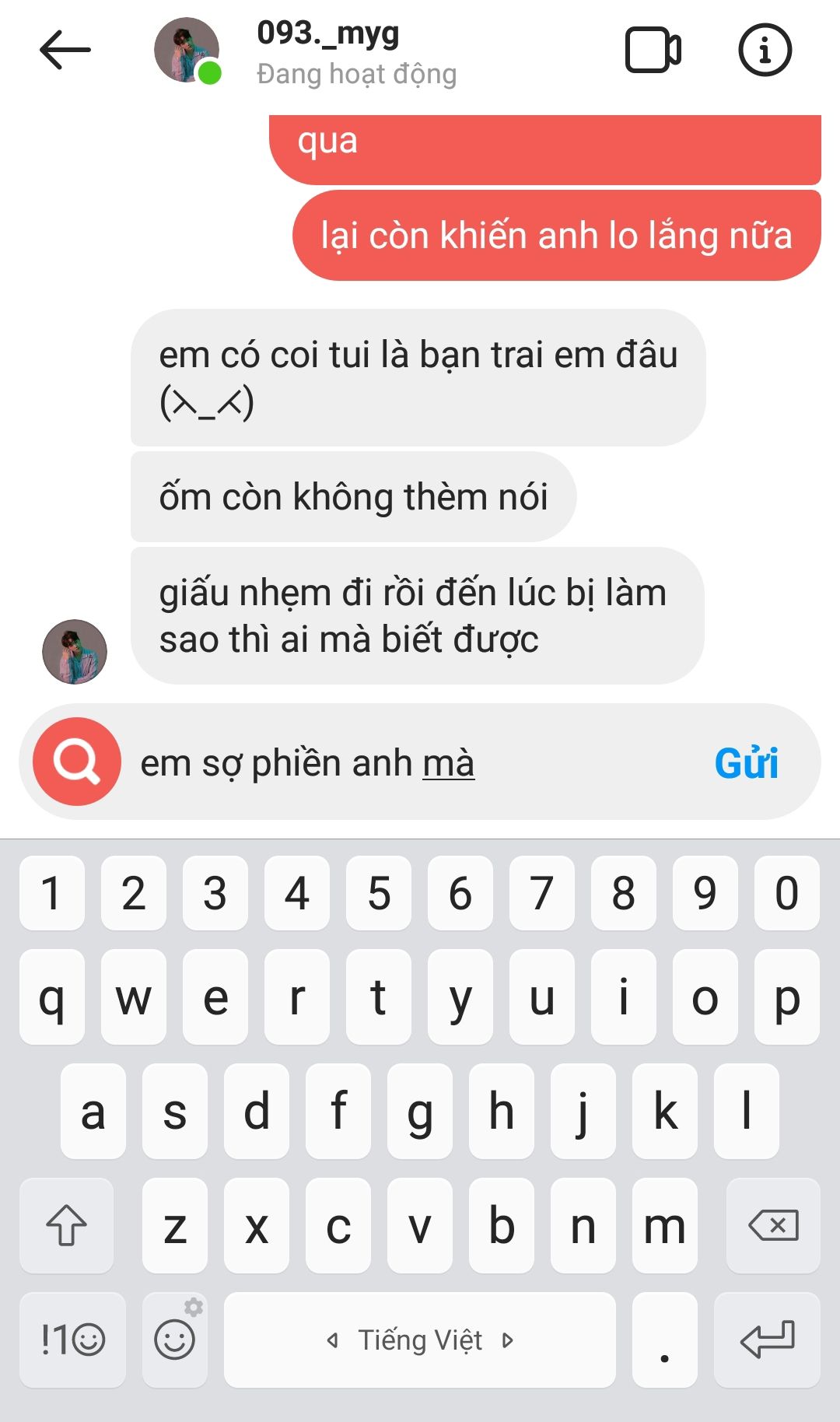Enable shift on the keyboard

(x=67, y=1226)
